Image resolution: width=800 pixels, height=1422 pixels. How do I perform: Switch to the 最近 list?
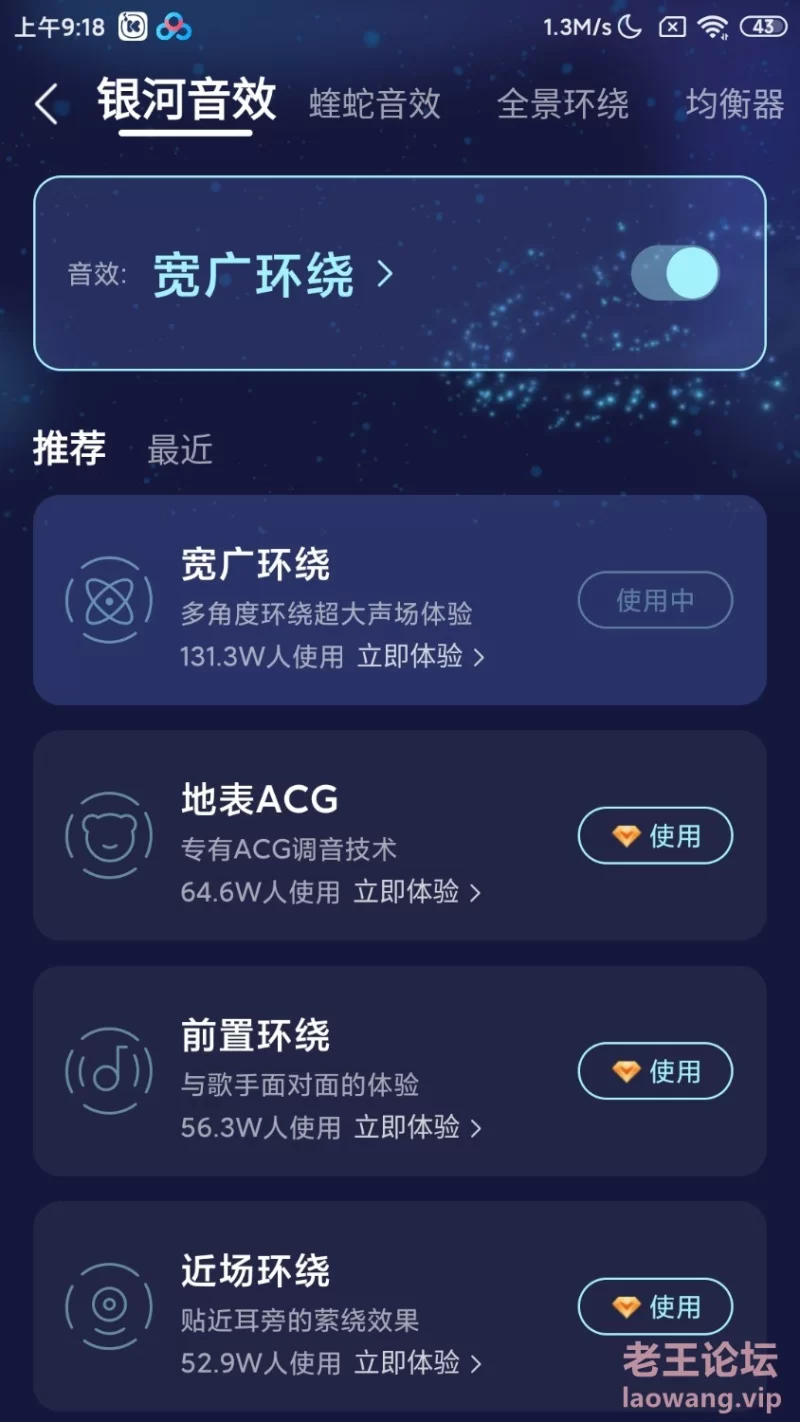point(180,450)
